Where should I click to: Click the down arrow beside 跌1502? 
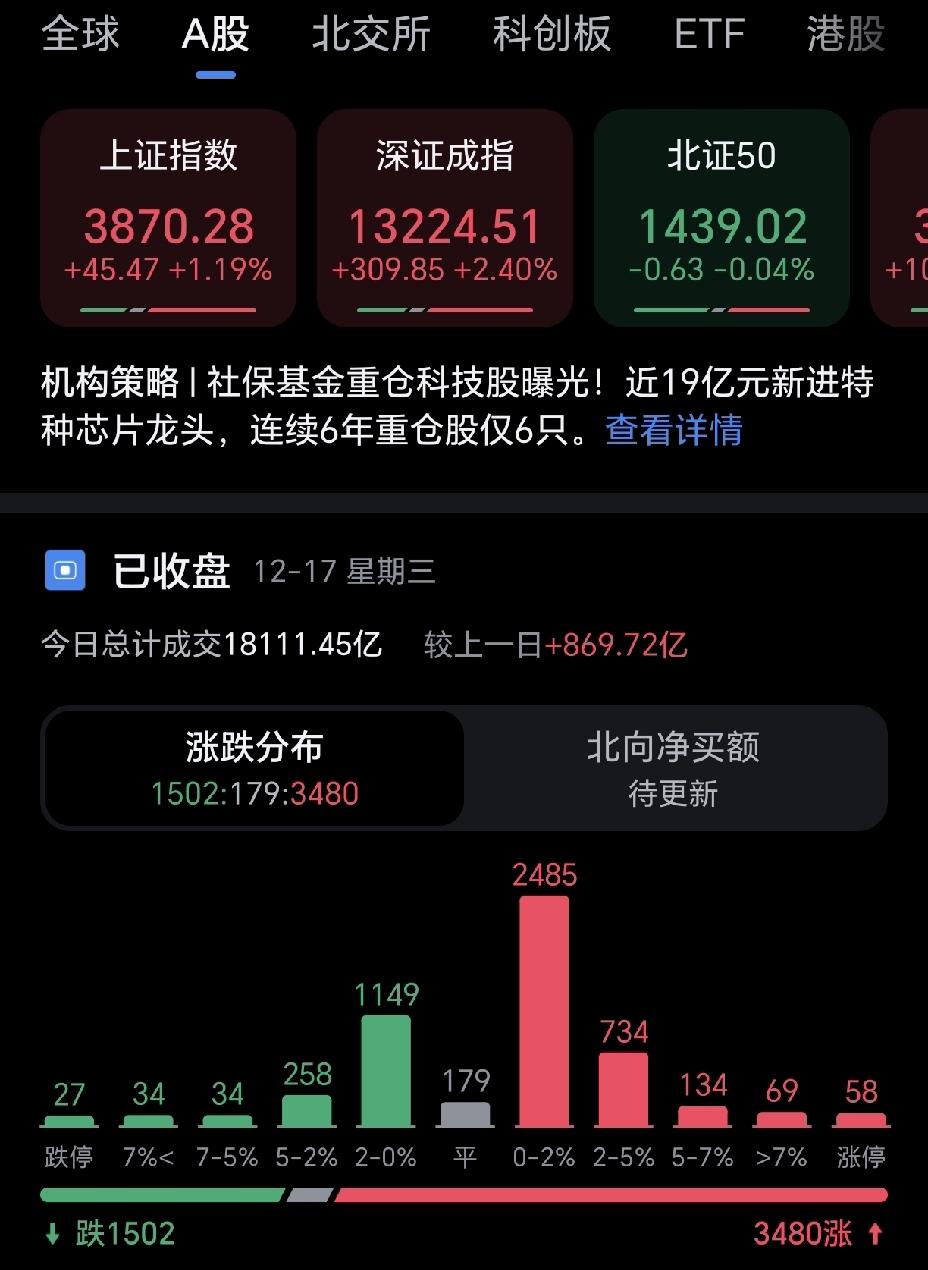click(x=50, y=1234)
